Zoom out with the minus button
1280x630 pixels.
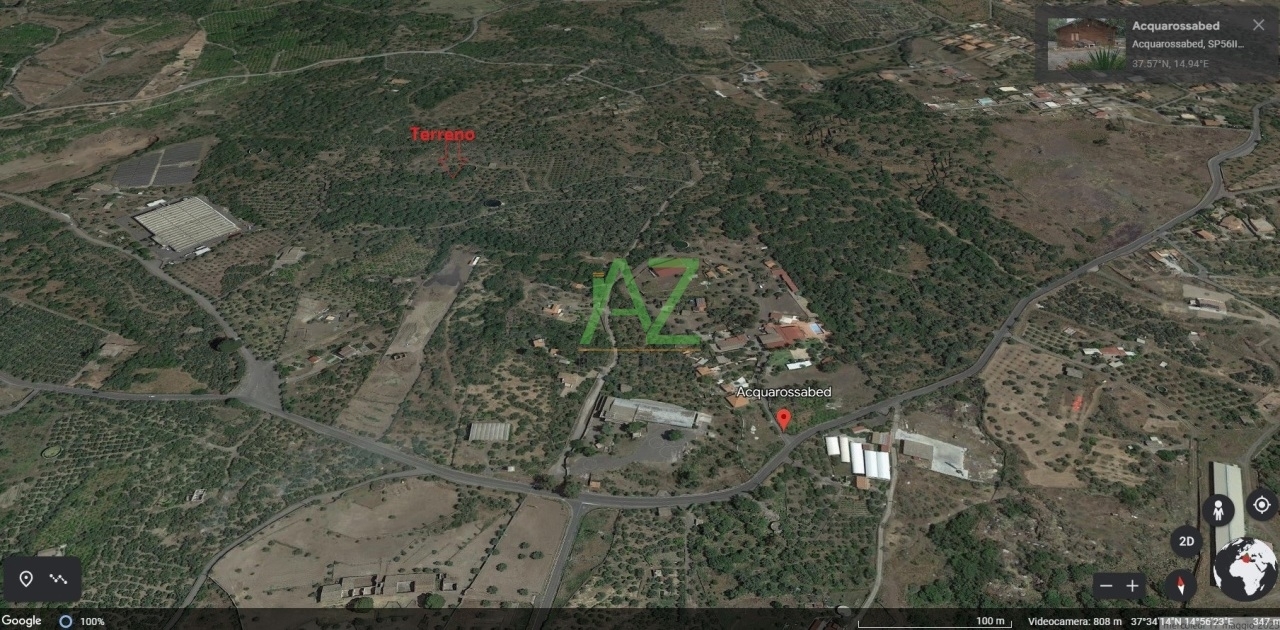click(1106, 586)
